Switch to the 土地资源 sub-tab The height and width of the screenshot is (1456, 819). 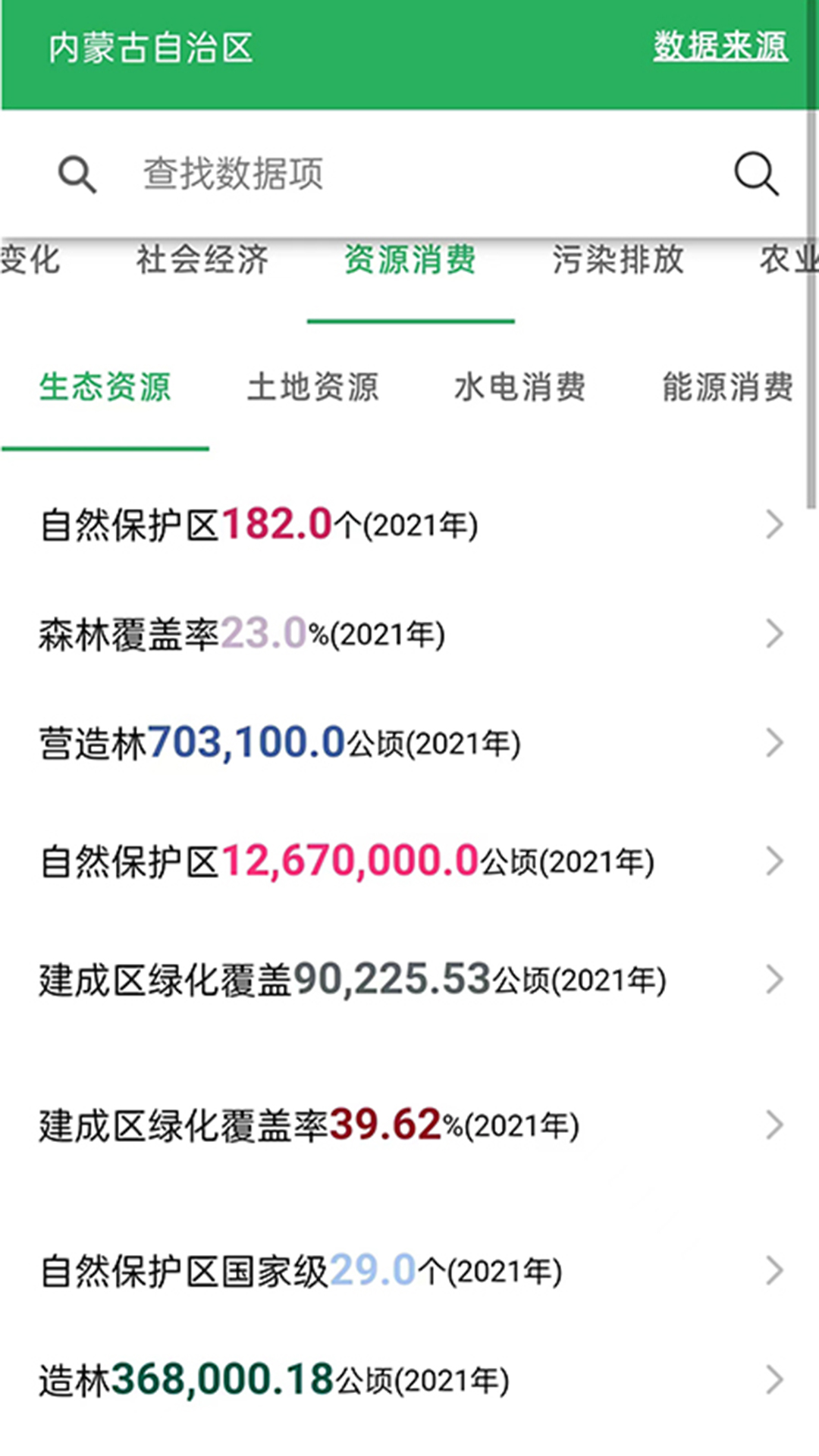312,388
